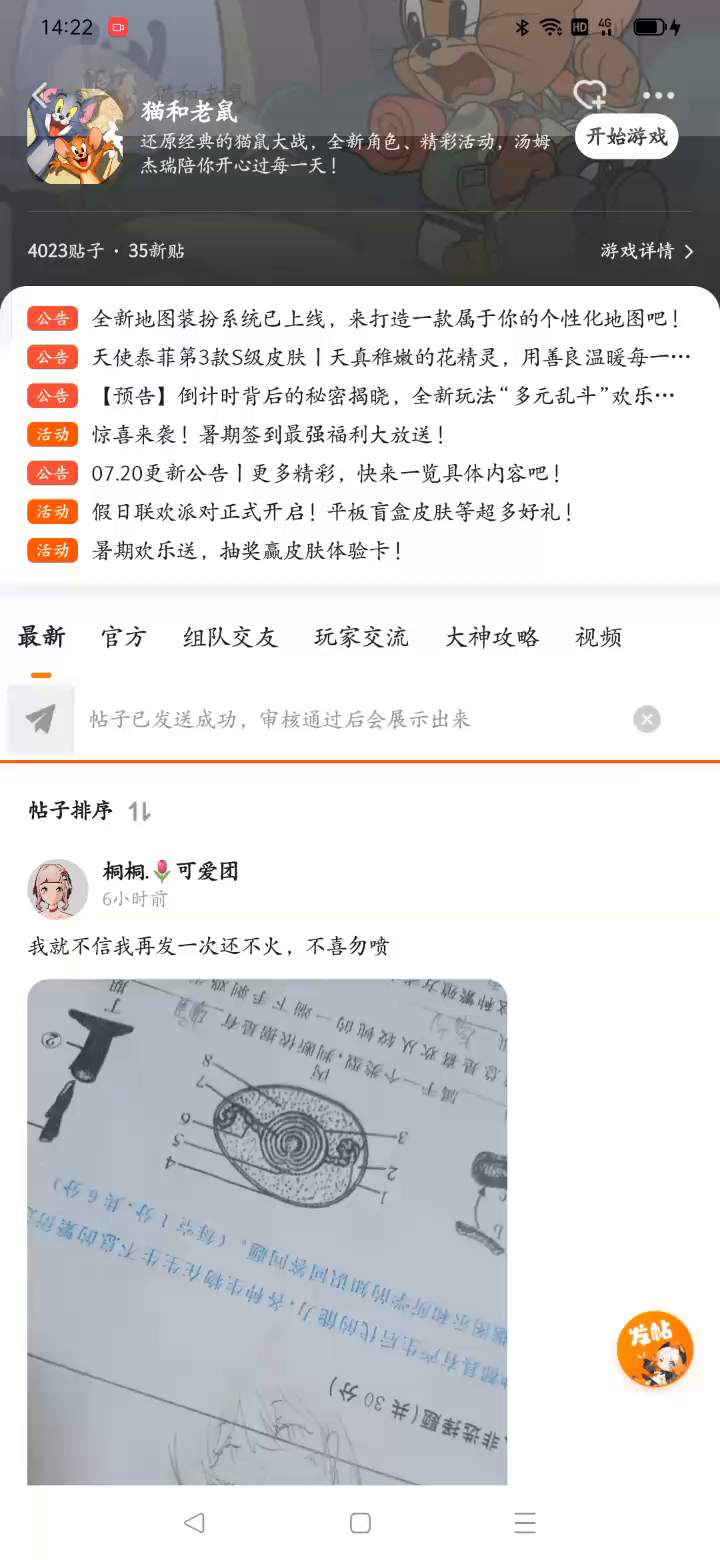Follow the game with heart-plus icon
The image size is (720, 1560).
590,95
